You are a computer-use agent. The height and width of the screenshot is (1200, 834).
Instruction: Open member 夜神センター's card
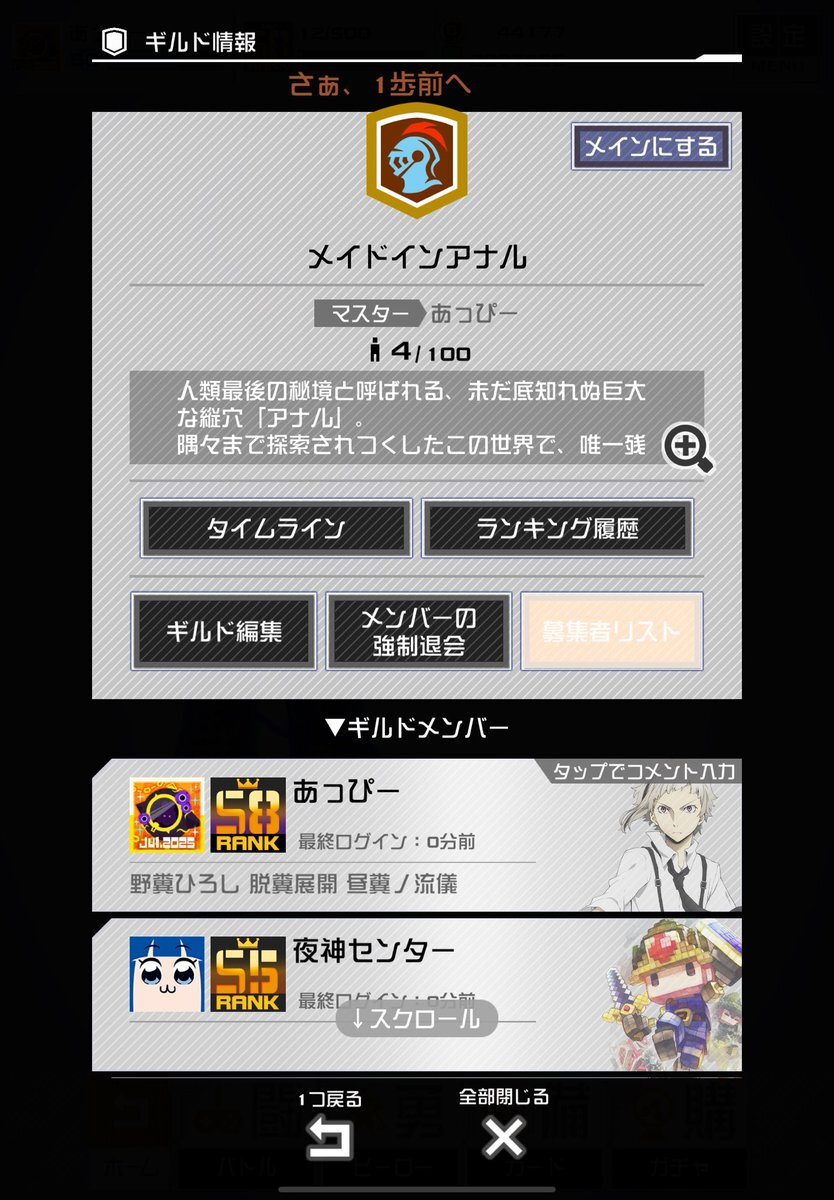tap(417, 995)
